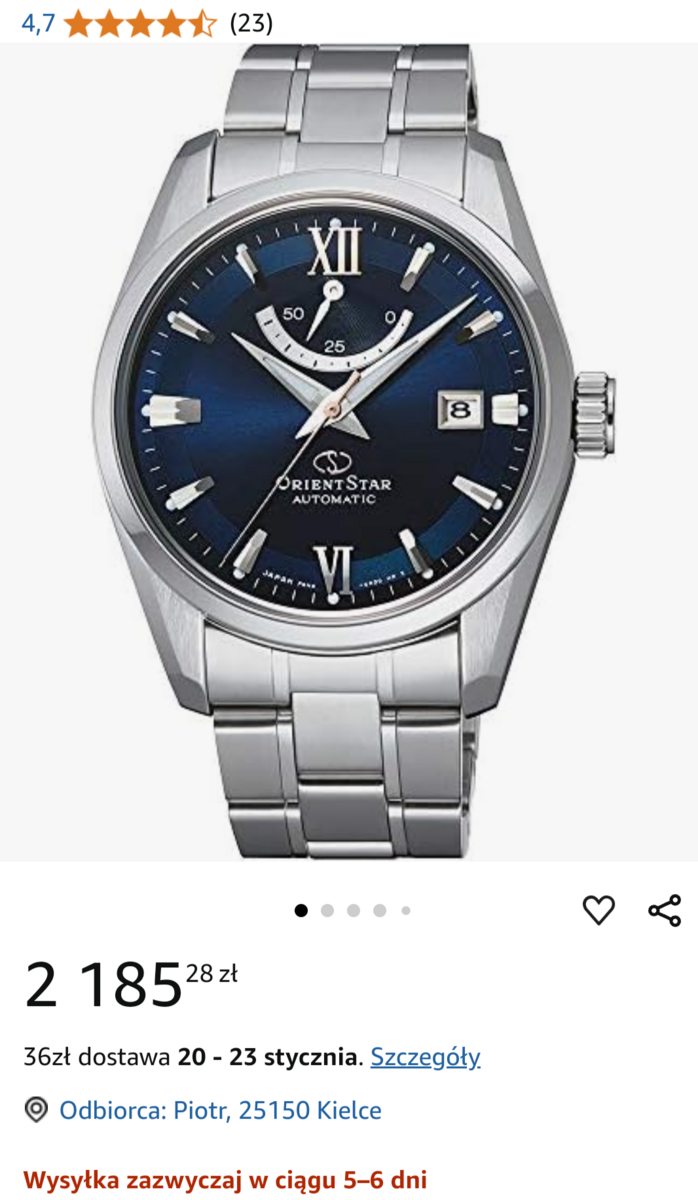Open the Orient Star watch product image
This screenshot has width=698, height=1200.
coord(349,450)
